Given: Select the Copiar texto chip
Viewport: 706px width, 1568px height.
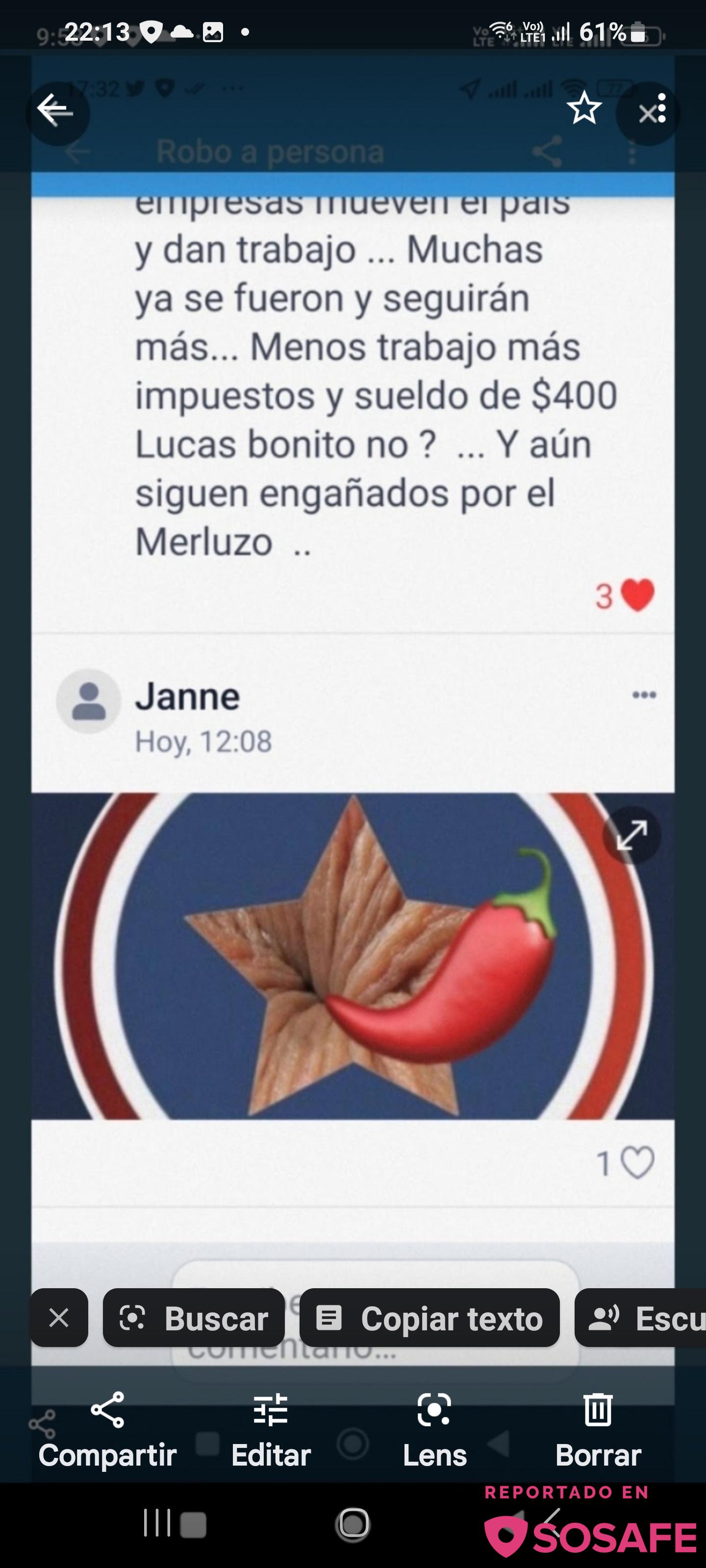Looking at the screenshot, I should coord(429,1318).
